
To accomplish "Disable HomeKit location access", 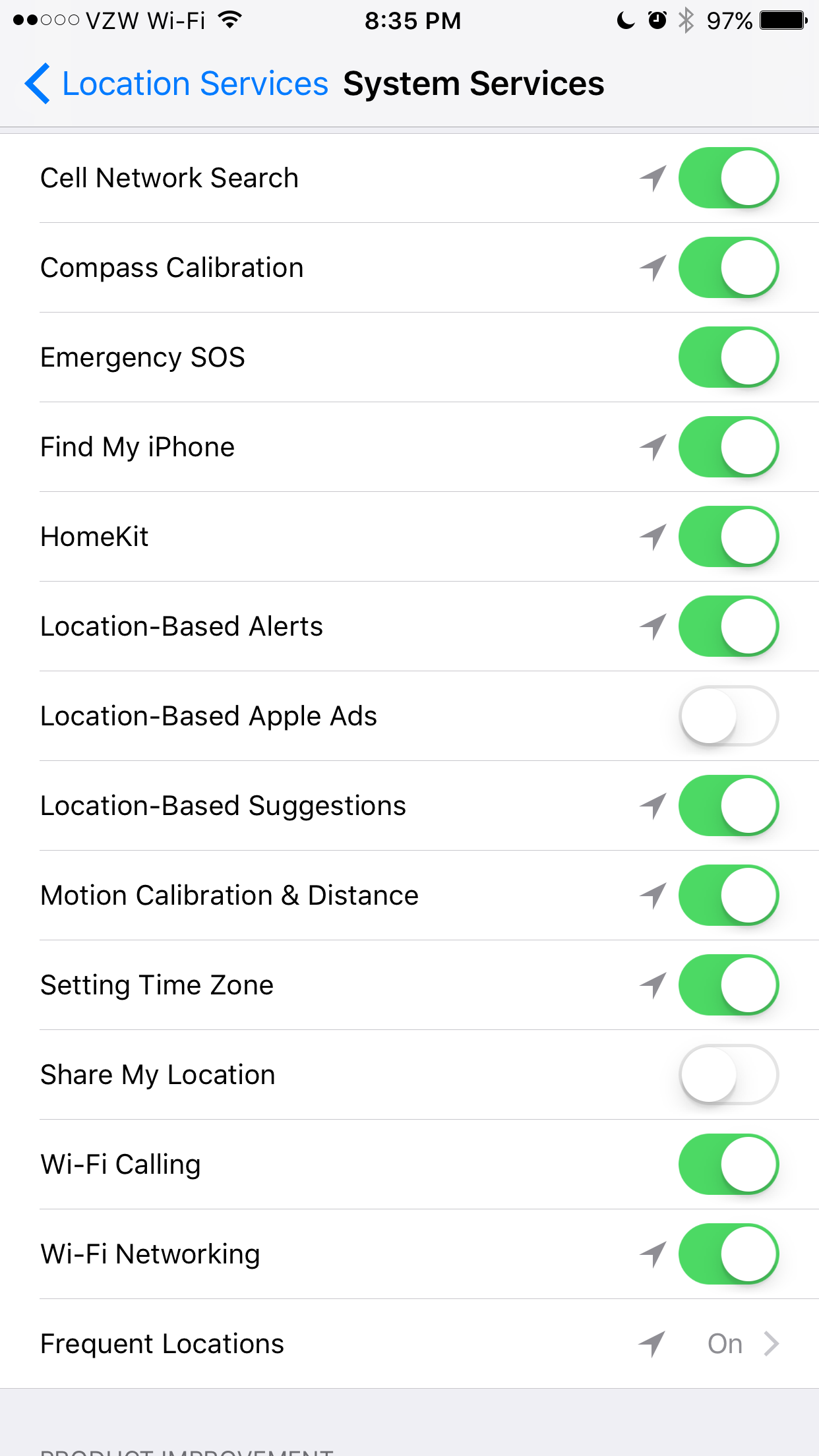I will [729, 537].
